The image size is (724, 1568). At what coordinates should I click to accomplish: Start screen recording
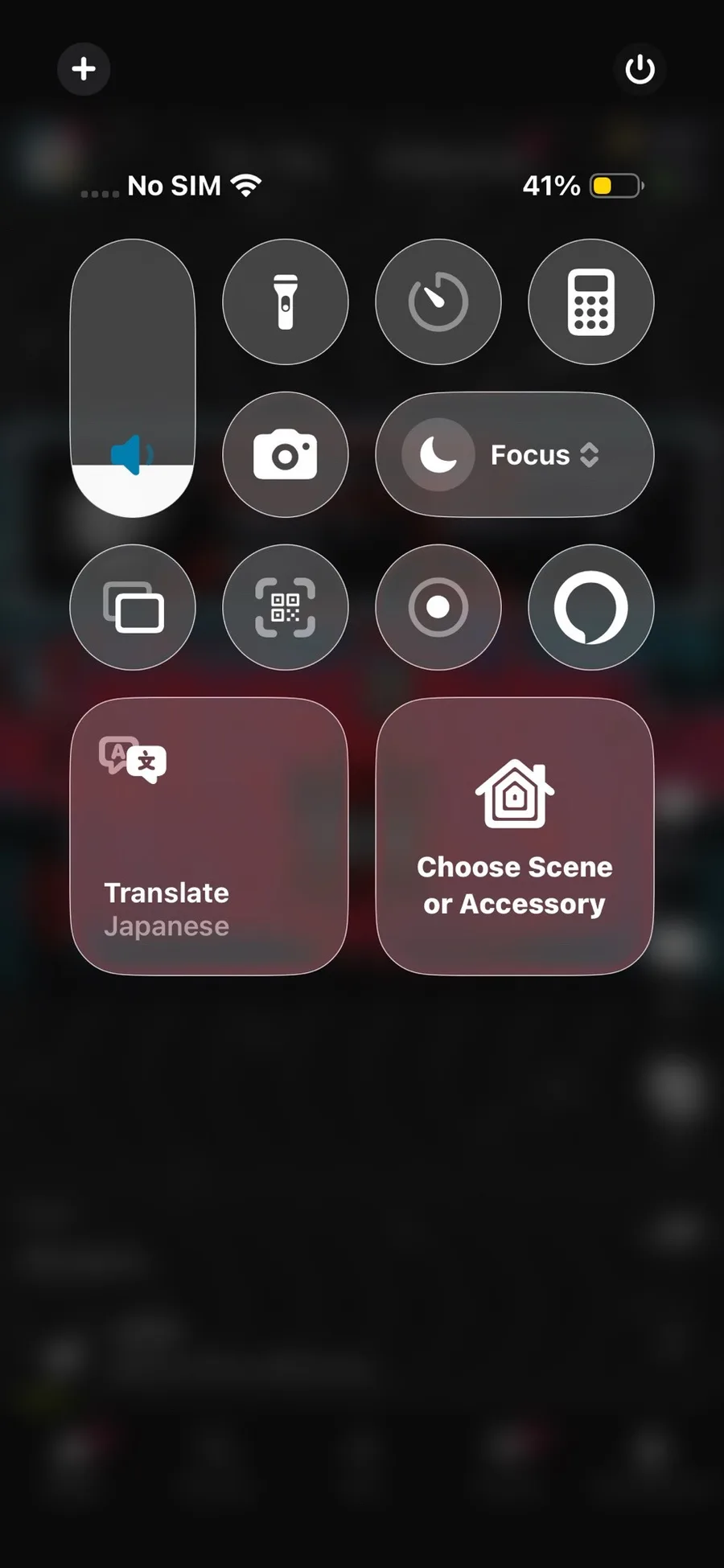coord(438,607)
